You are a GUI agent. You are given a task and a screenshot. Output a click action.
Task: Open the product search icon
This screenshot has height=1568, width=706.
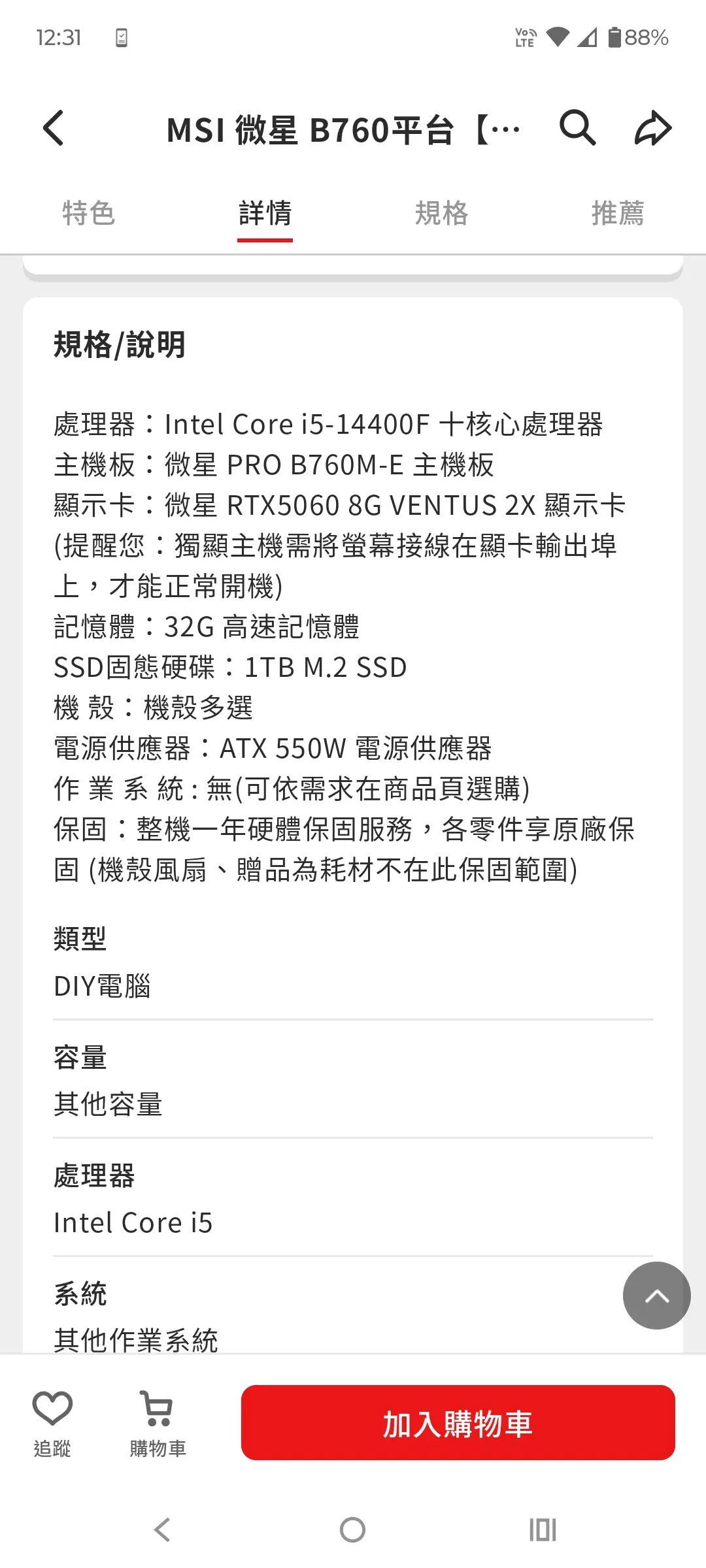click(x=578, y=128)
